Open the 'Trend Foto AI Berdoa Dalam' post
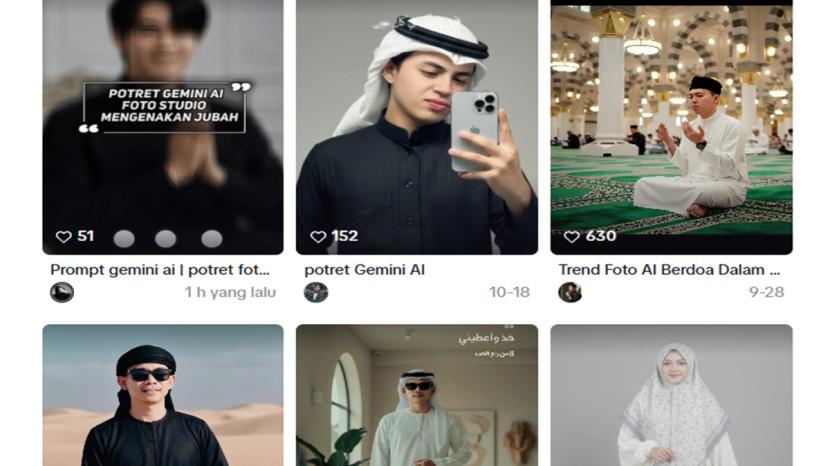The width and height of the screenshot is (830, 466). (x=671, y=120)
